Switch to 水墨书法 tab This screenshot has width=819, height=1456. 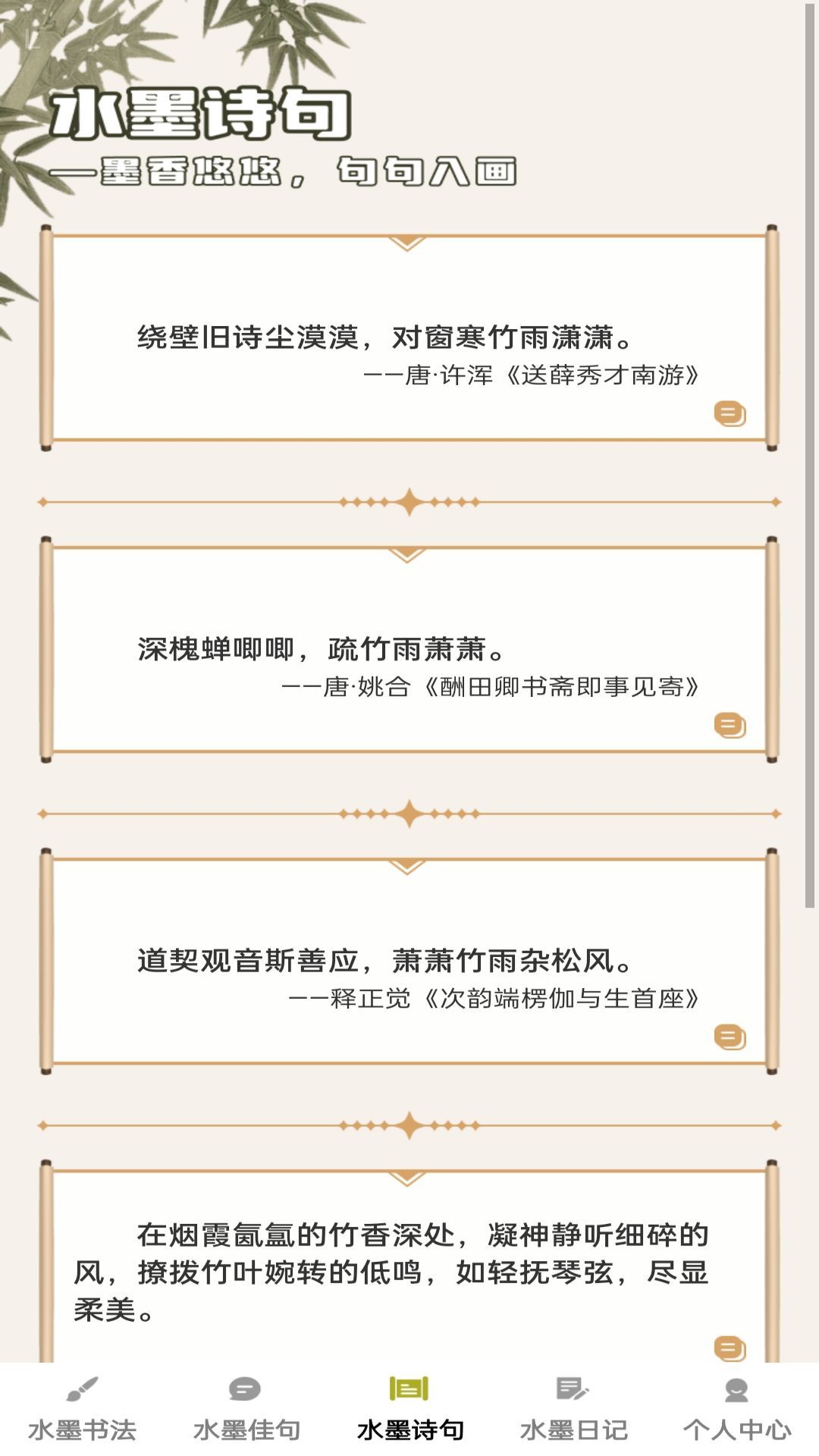tap(82, 1410)
